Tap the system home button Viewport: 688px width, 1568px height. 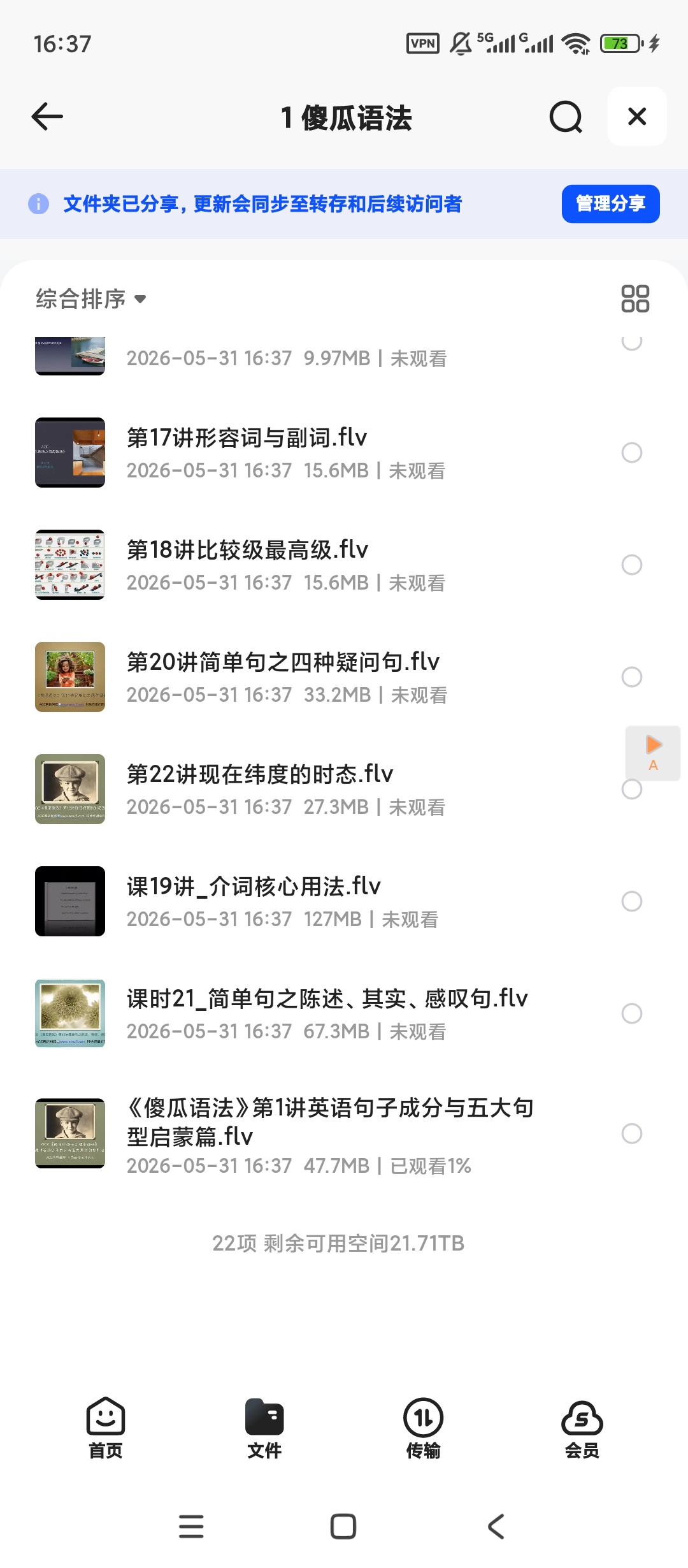click(x=343, y=1527)
